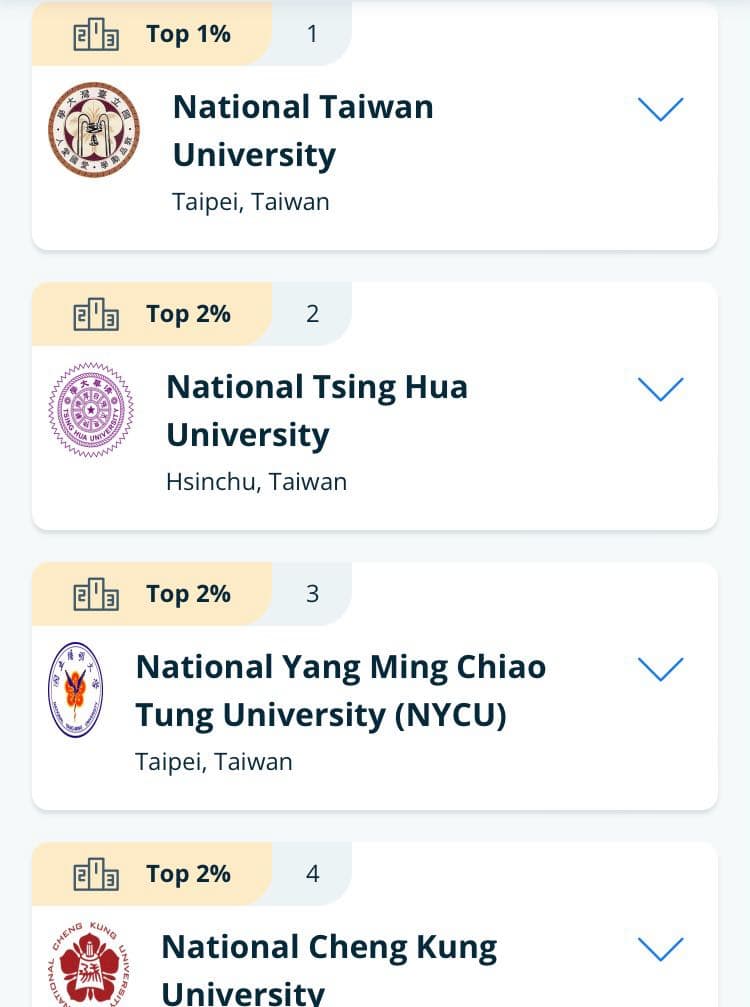Click Hsinchu, Taiwan under Tsing Hua
Image resolution: width=750 pixels, height=1007 pixels.
point(256,481)
